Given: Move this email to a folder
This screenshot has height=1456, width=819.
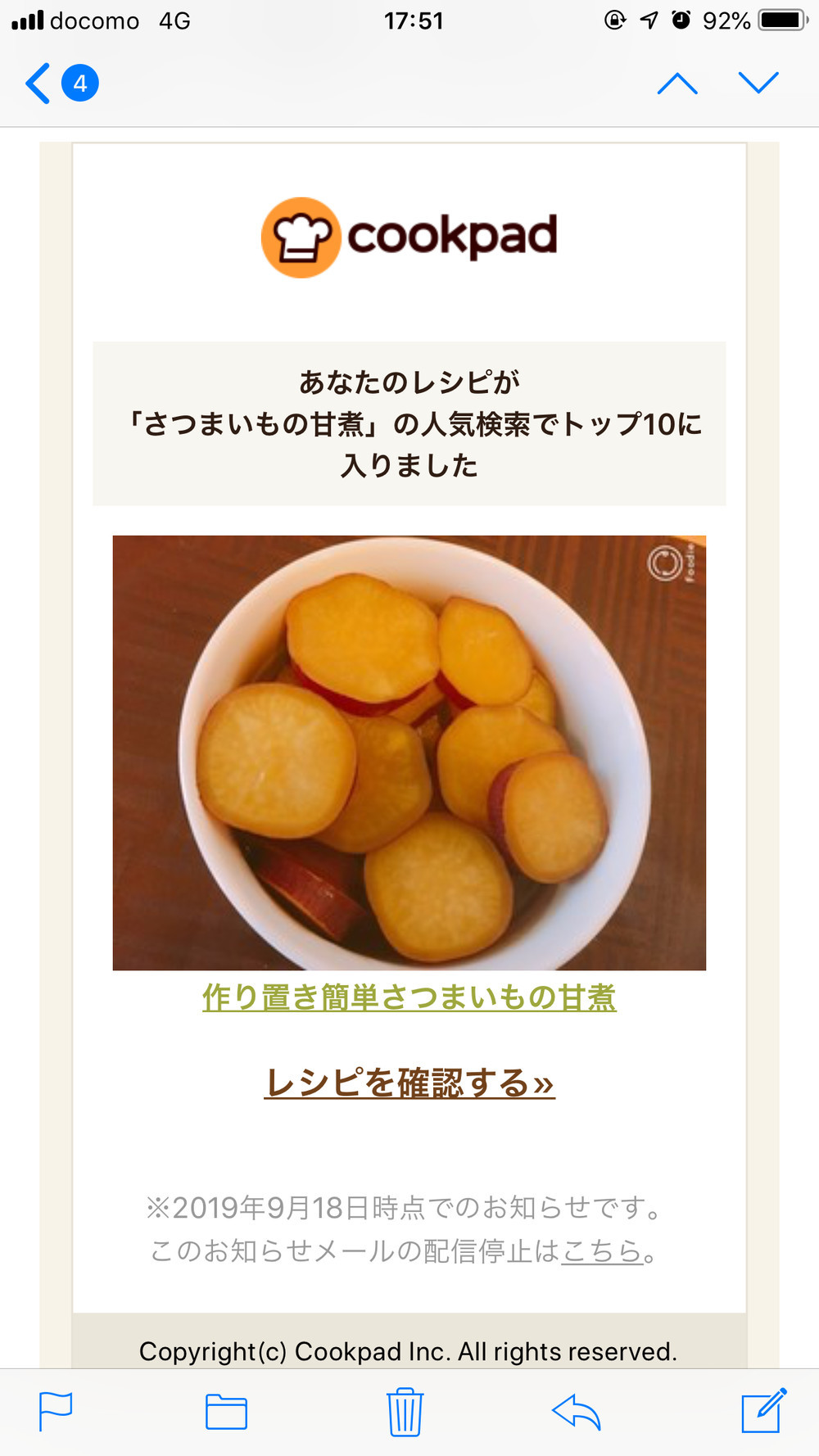Looking at the screenshot, I should (x=226, y=1412).
